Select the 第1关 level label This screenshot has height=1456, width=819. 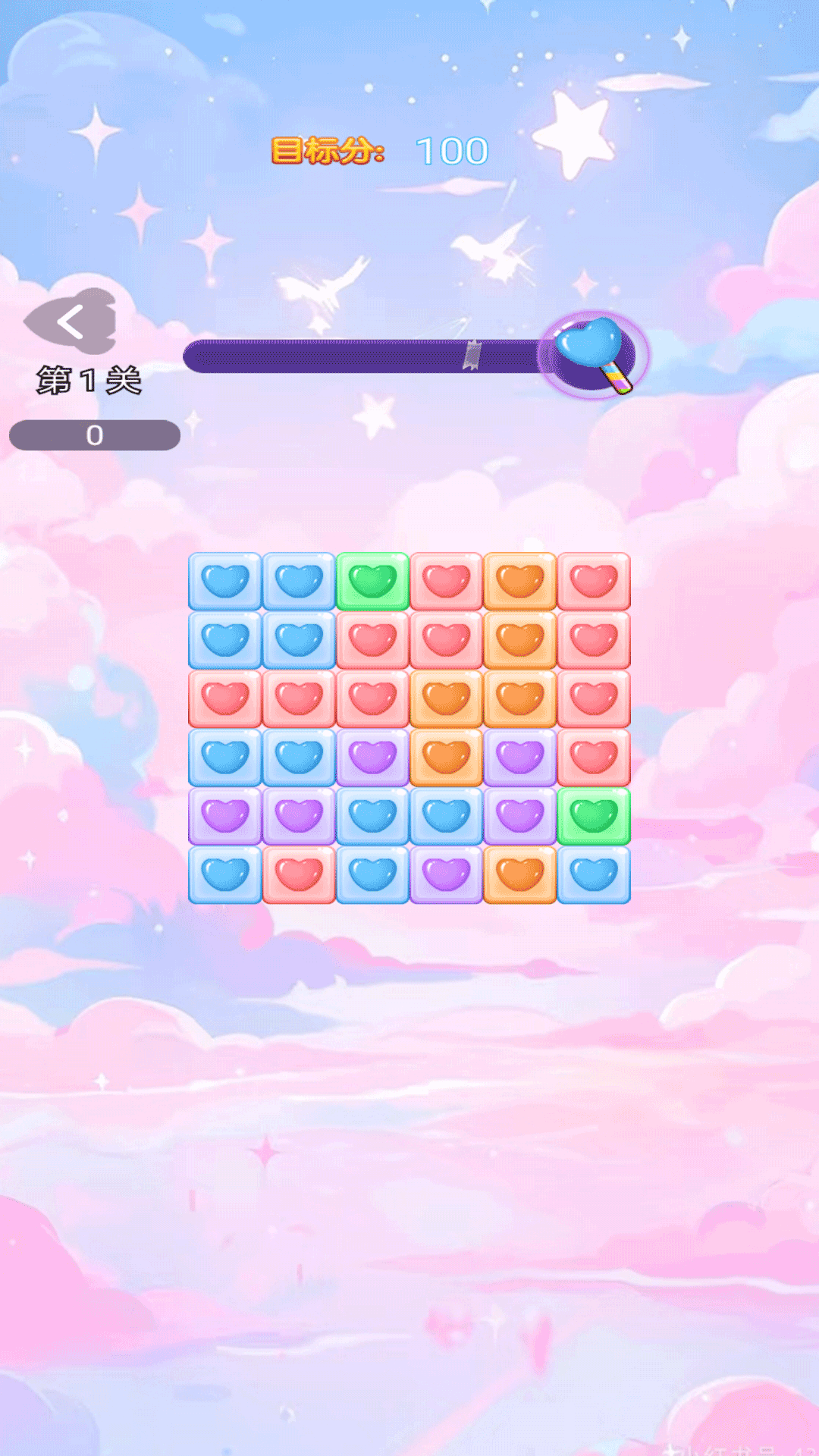click(91, 379)
